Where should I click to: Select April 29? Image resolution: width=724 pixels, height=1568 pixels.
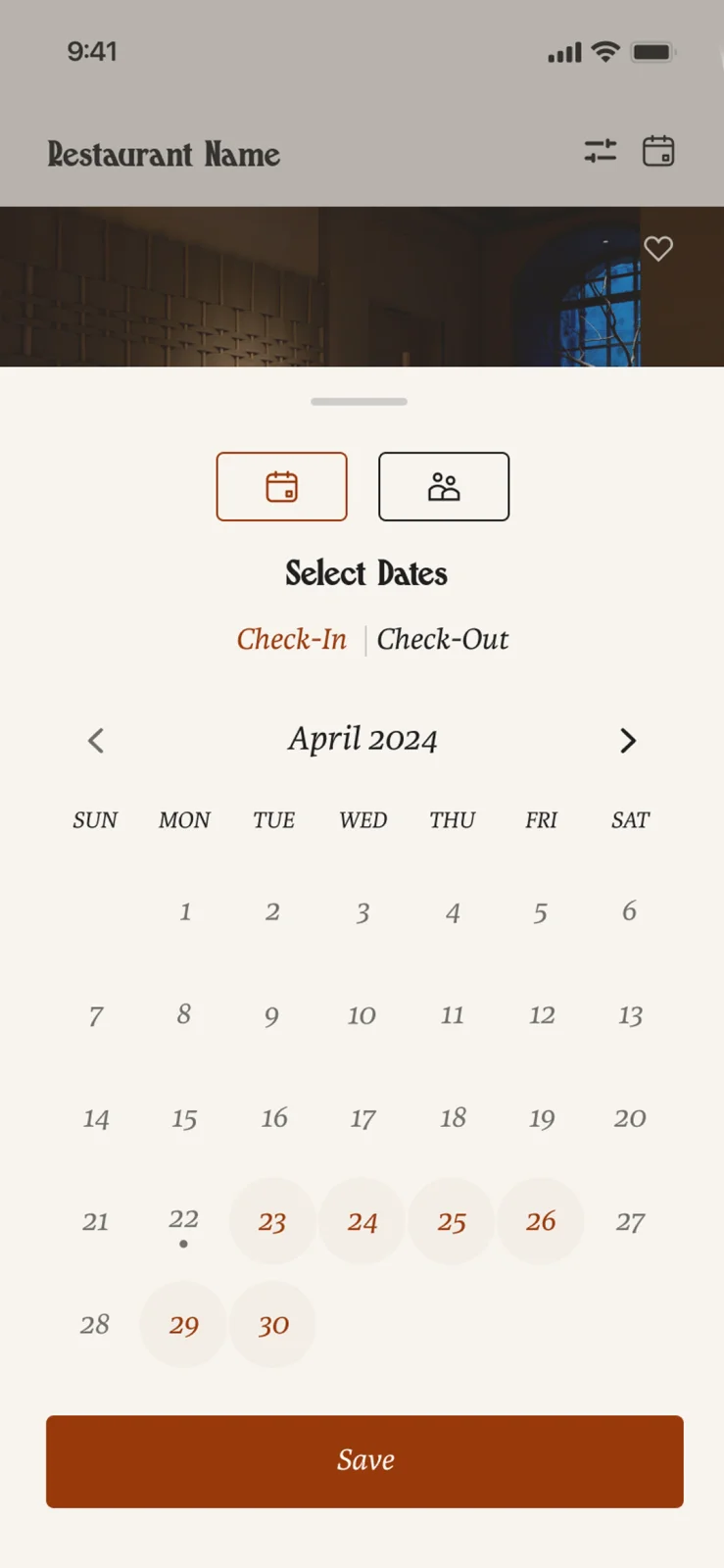click(x=183, y=1324)
